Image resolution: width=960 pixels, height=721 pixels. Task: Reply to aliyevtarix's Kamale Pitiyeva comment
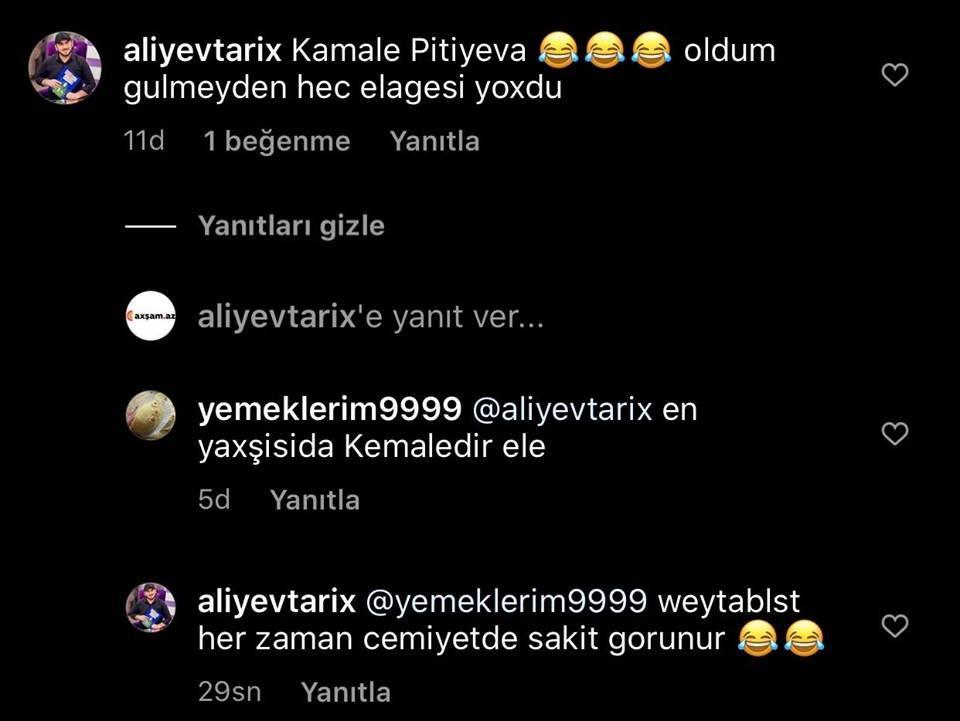tap(434, 142)
